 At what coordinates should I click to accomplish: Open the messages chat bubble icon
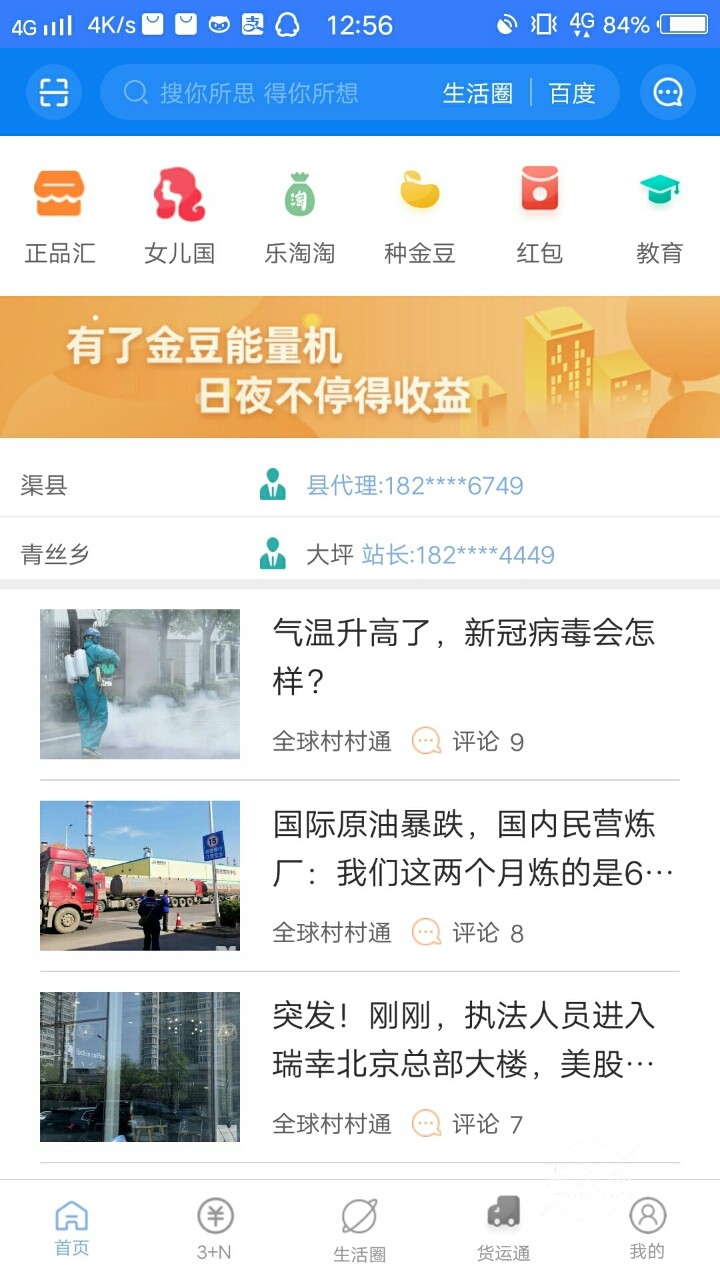coord(667,92)
